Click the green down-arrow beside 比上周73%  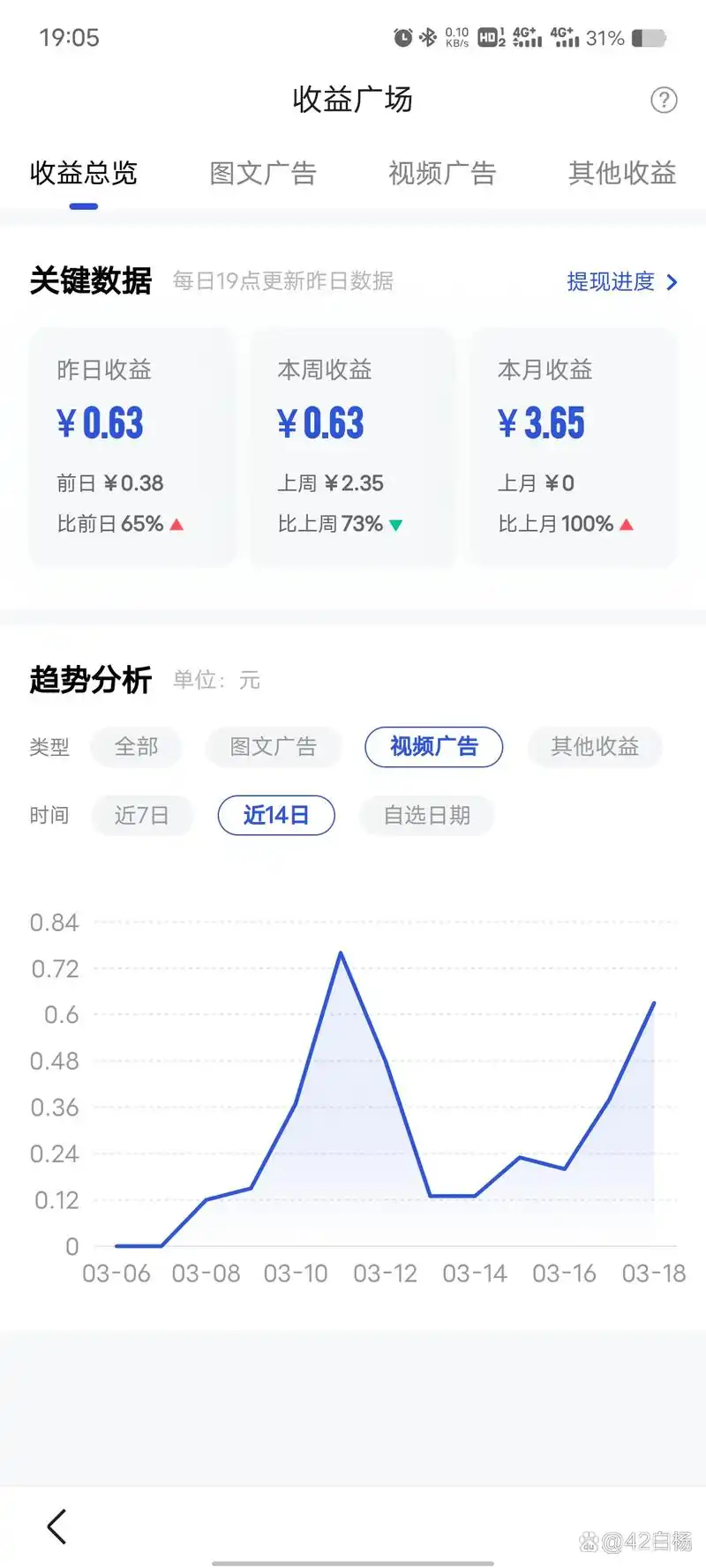tap(396, 523)
